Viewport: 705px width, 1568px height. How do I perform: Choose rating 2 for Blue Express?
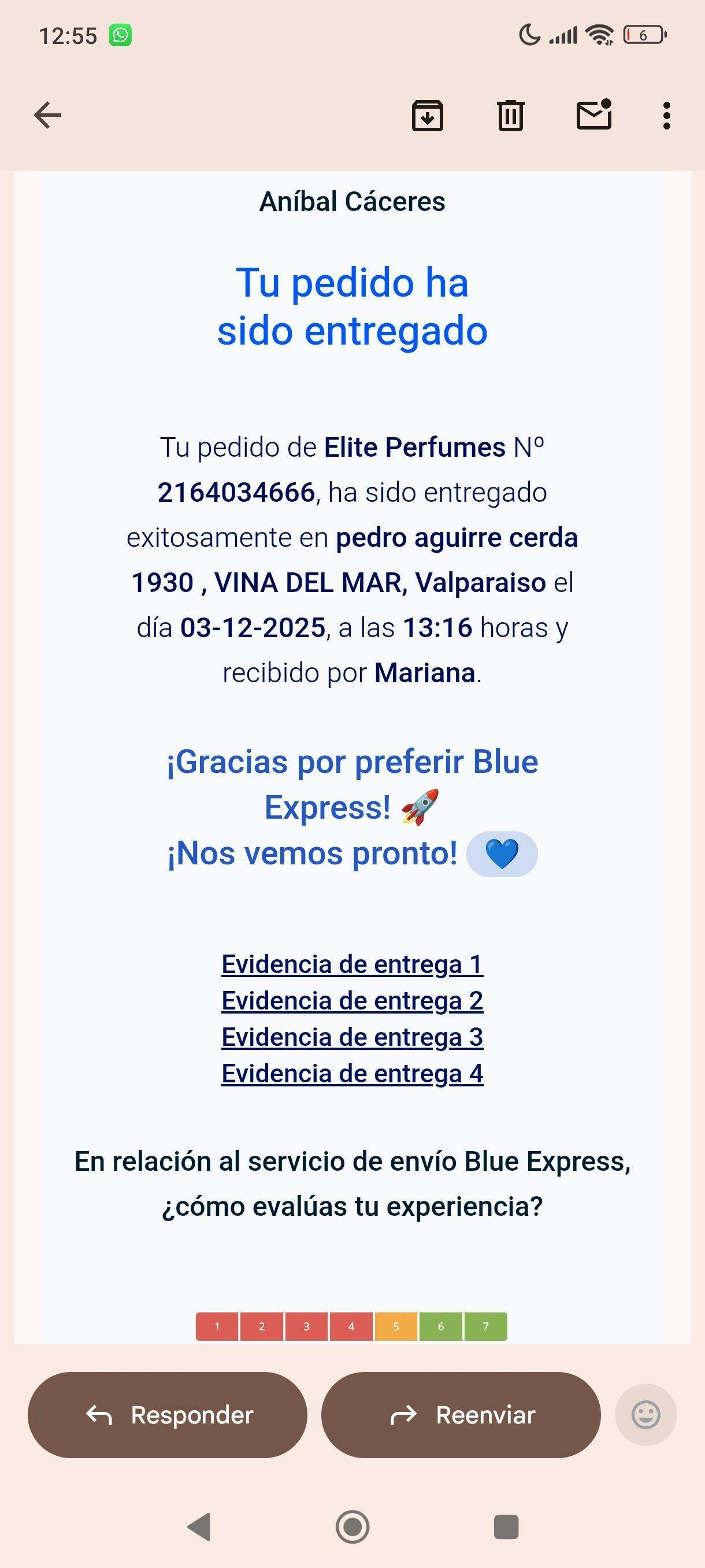click(262, 1326)
